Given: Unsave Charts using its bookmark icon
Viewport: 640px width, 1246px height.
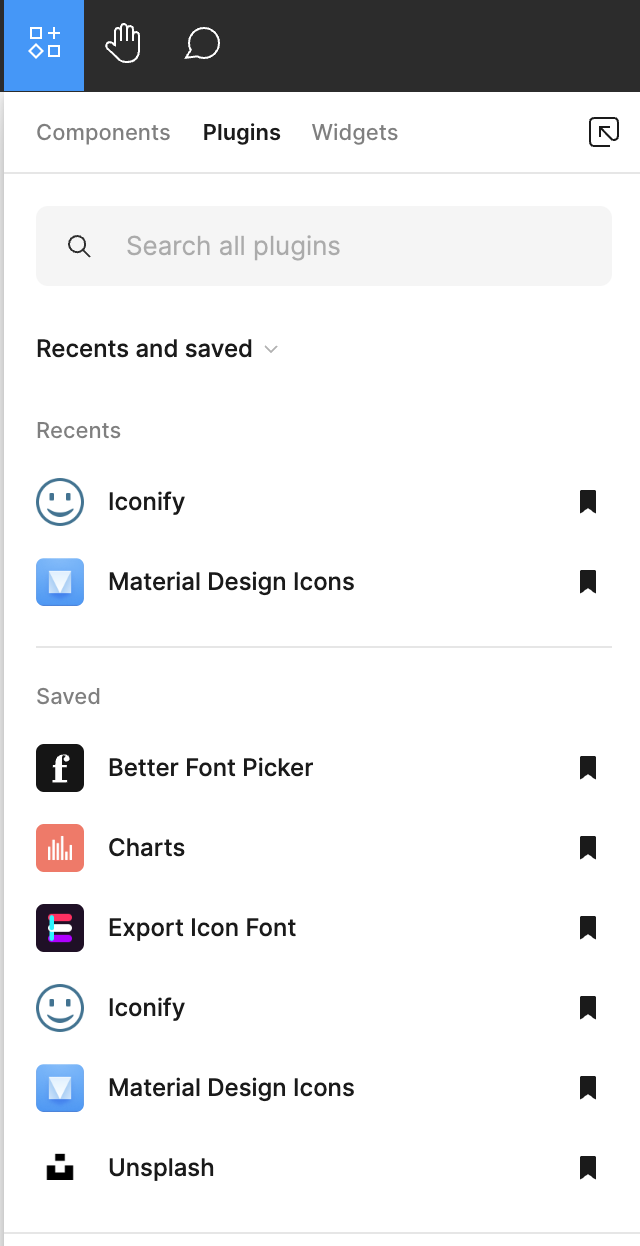Looking at the screenshot, I should pos(588,848).
